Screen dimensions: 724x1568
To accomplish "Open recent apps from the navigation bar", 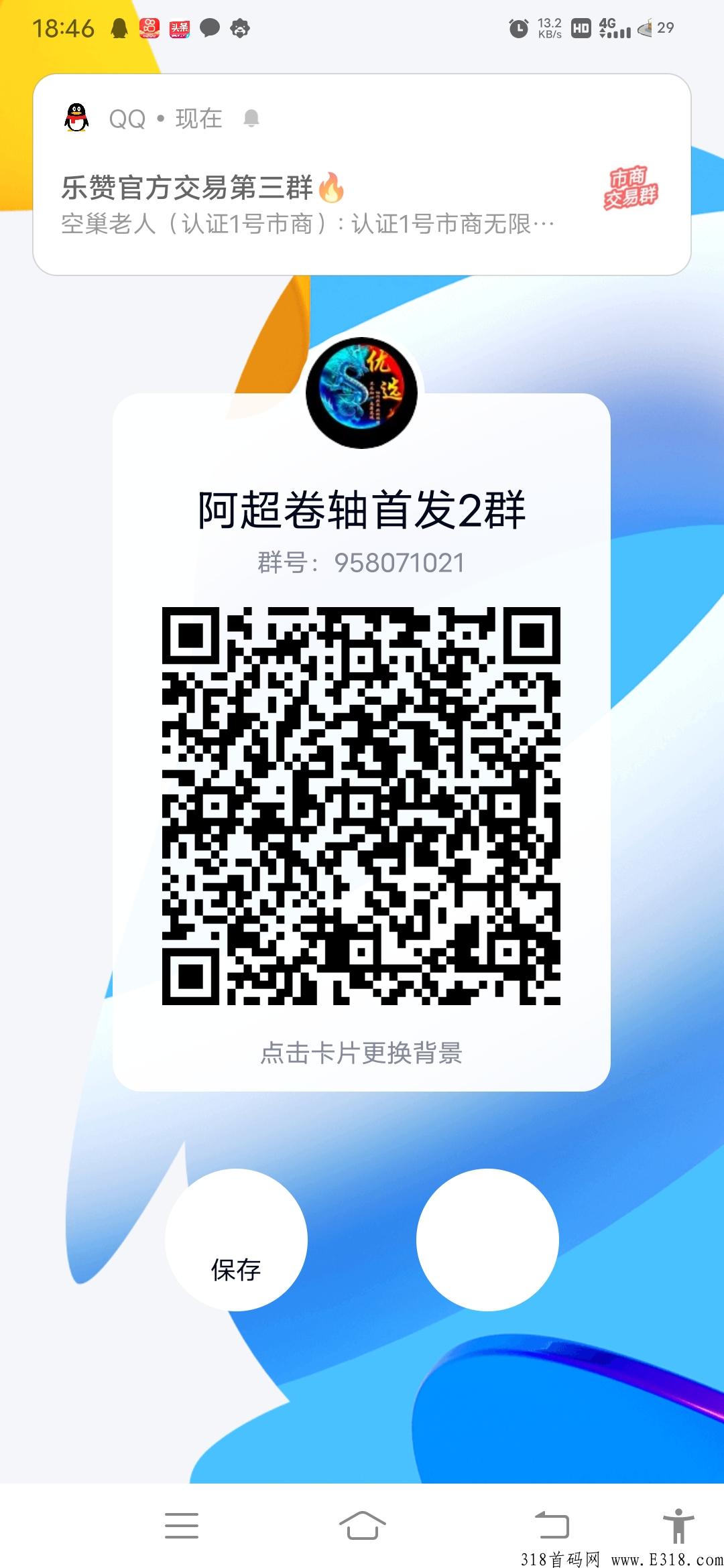I will click(x=182, y=1525).
